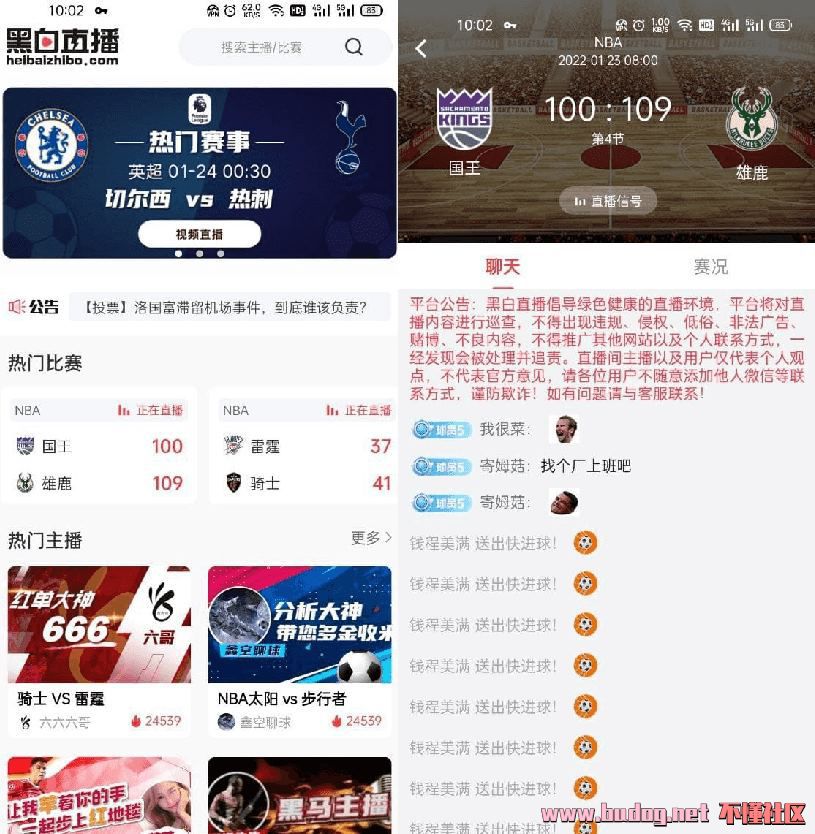Open the dark horse streamer card

[299, 795]
